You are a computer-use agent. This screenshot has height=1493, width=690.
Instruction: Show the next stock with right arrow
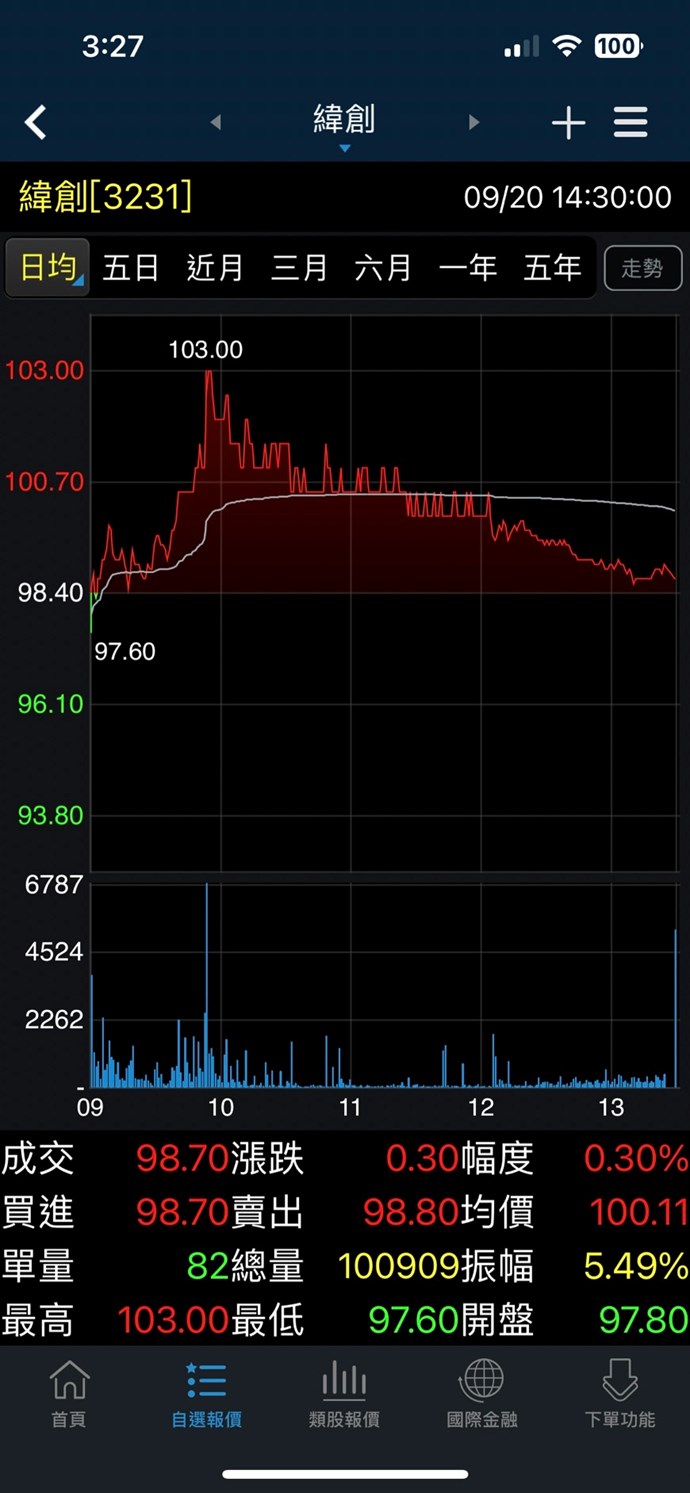click(474, 123)
